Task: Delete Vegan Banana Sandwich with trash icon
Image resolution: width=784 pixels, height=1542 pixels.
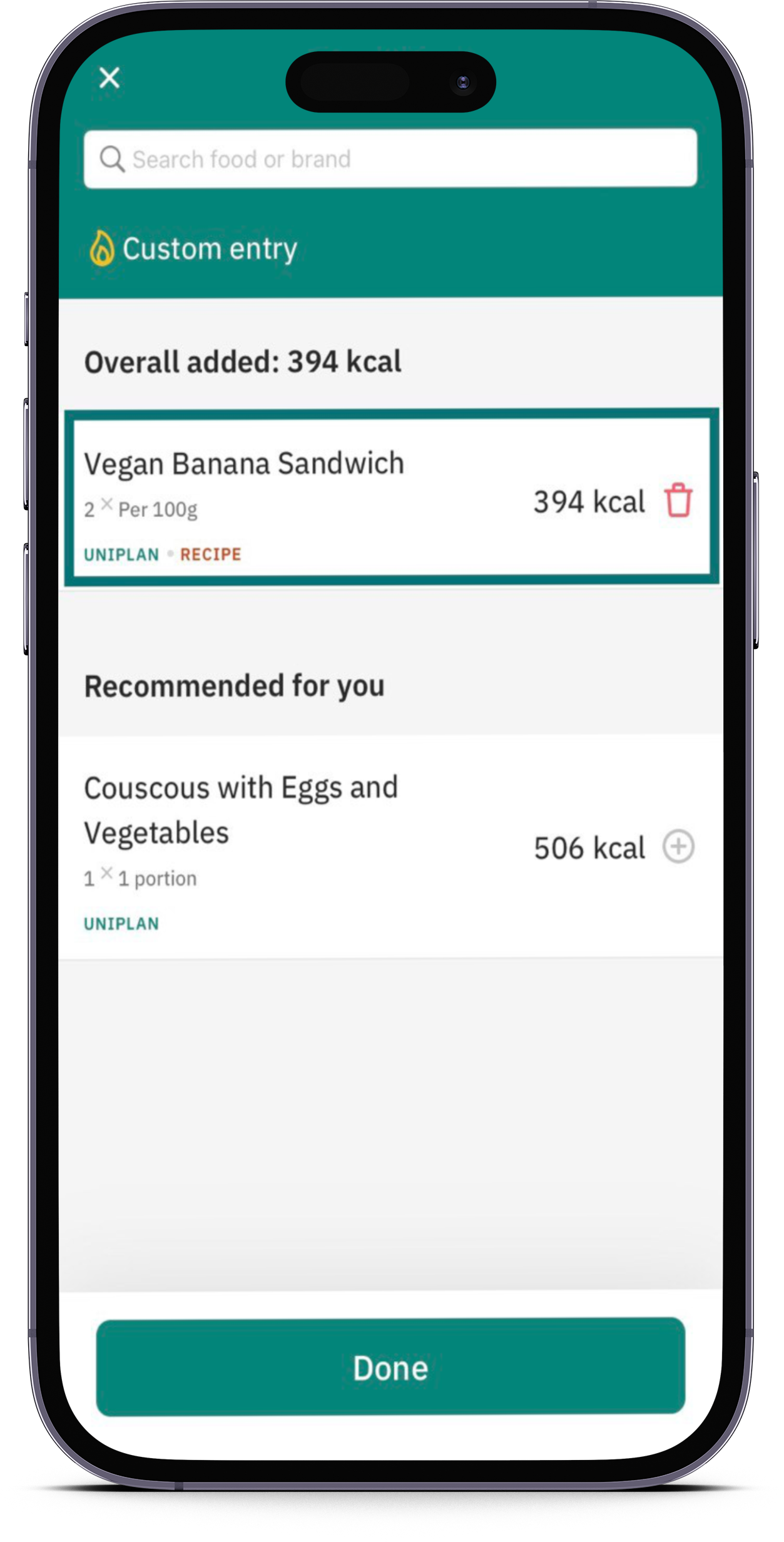Action: [x=678, y=501]
